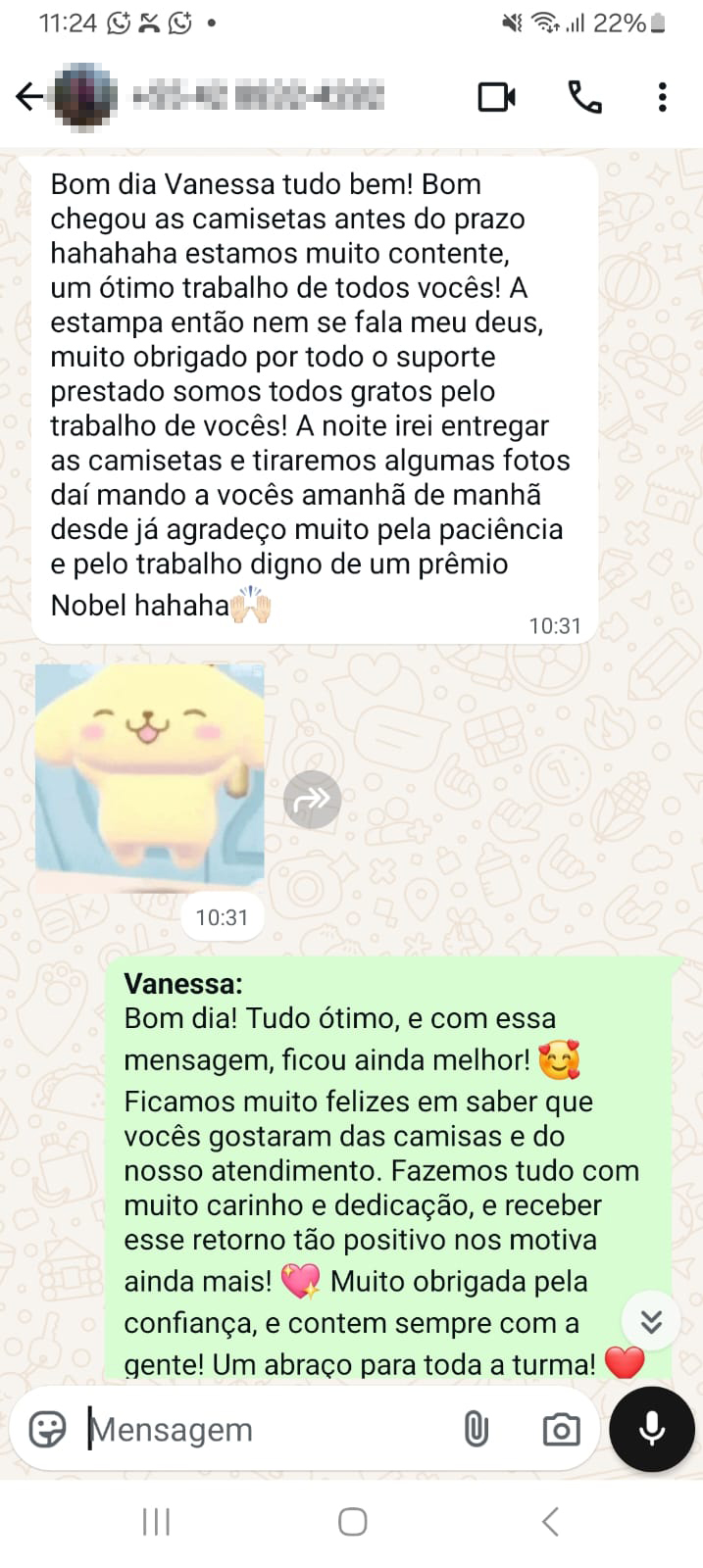The height and width of the screenshot is (1568, 703).
Task: Open recent apps from the navigation bar
Action: 157,1522
